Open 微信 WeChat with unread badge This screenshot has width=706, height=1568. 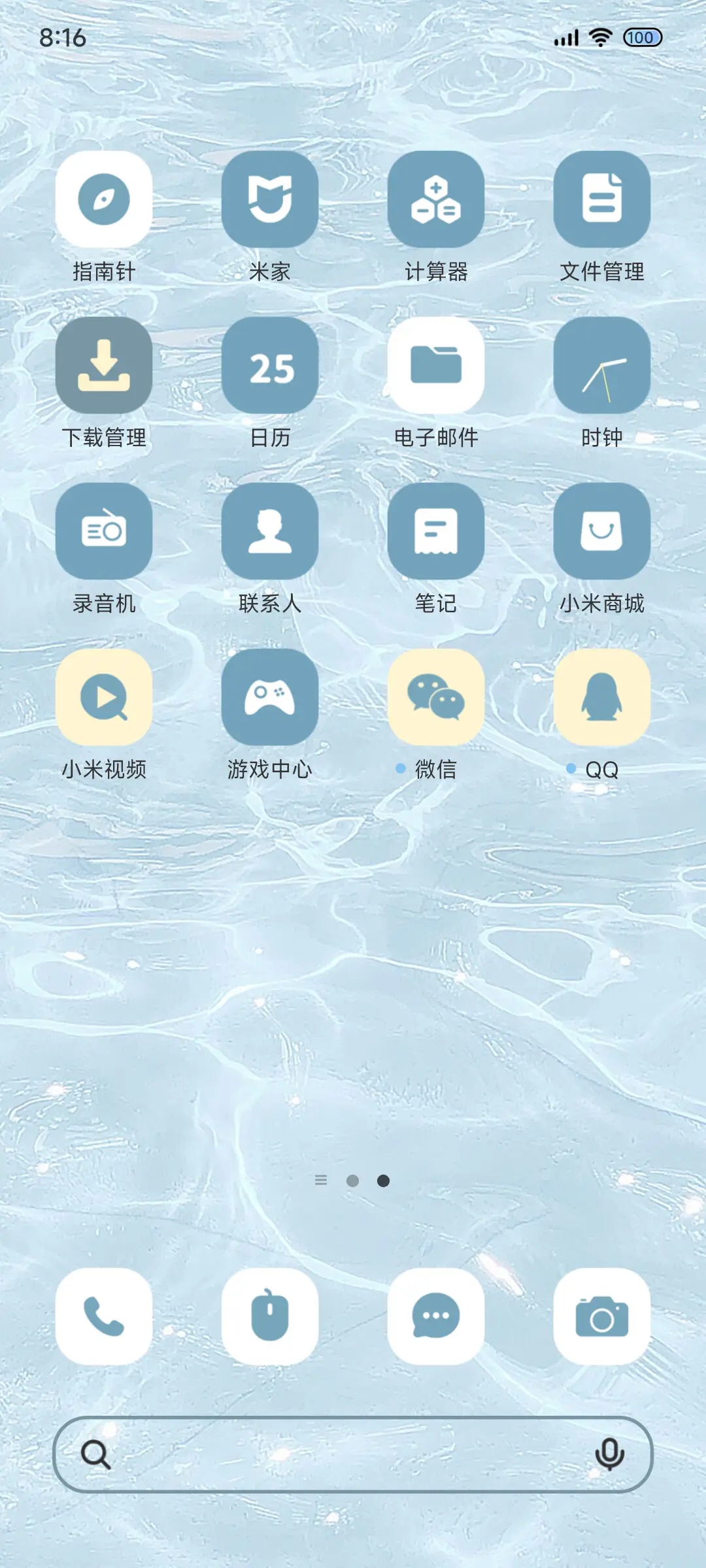coord(437,696)
